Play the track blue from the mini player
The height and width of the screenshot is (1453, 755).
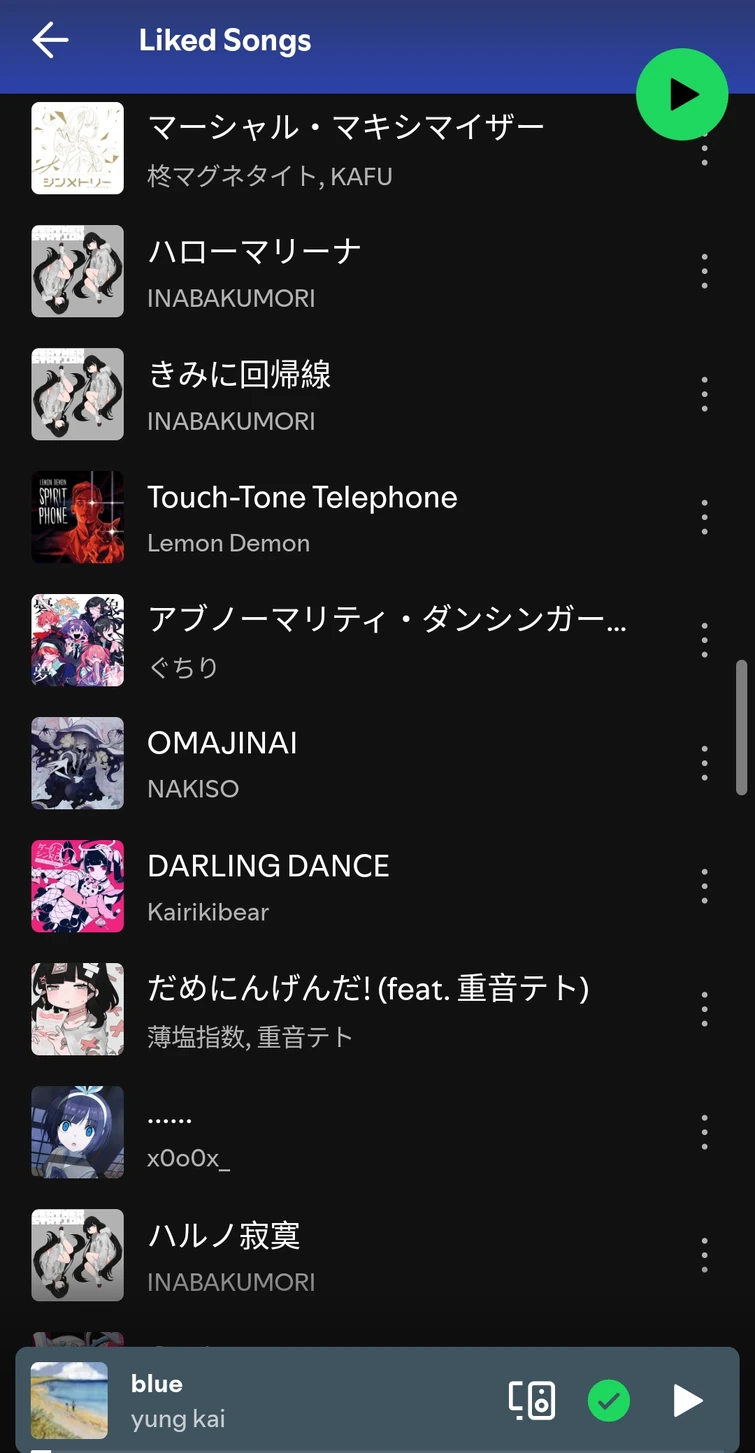click(688, 1401)
